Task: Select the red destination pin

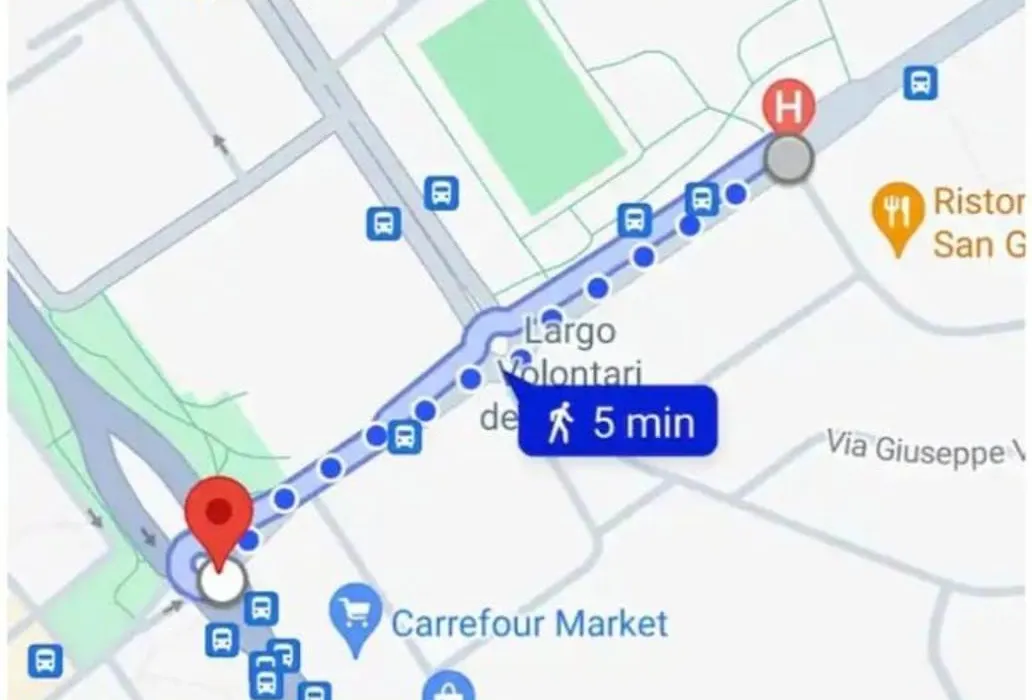Action: [219, 516]
